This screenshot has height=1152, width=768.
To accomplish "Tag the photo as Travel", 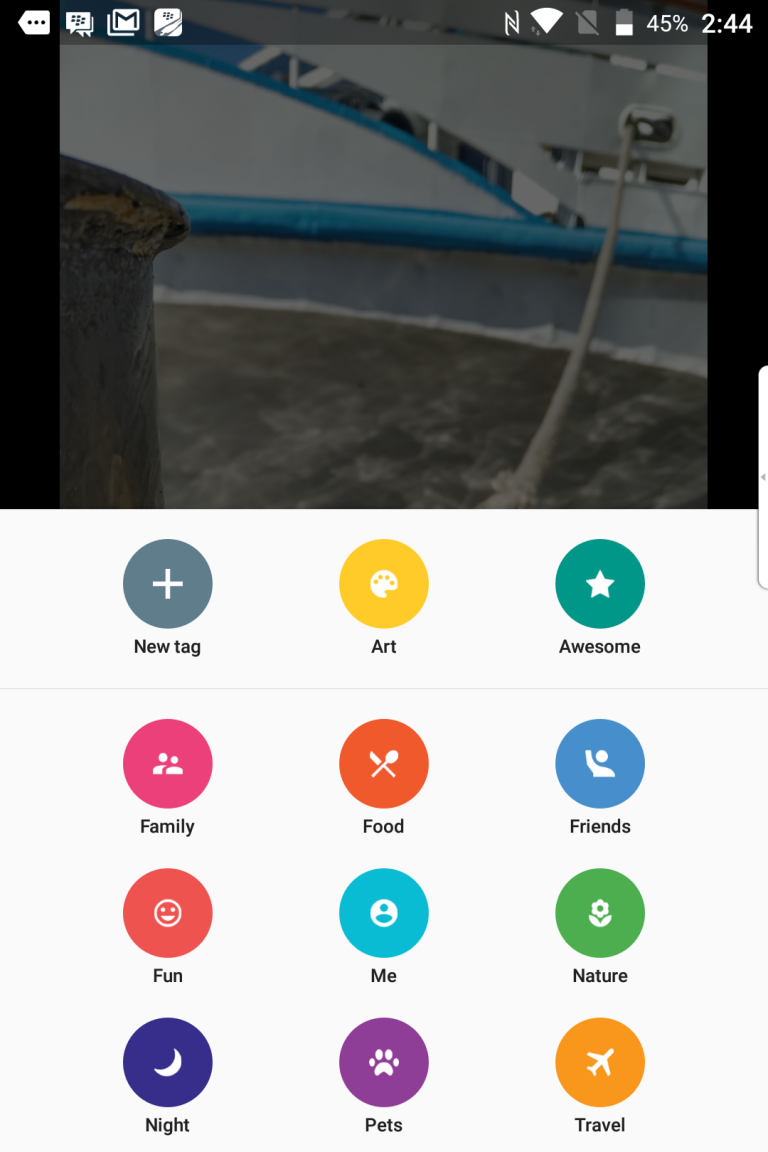I will coord(600,1063).
